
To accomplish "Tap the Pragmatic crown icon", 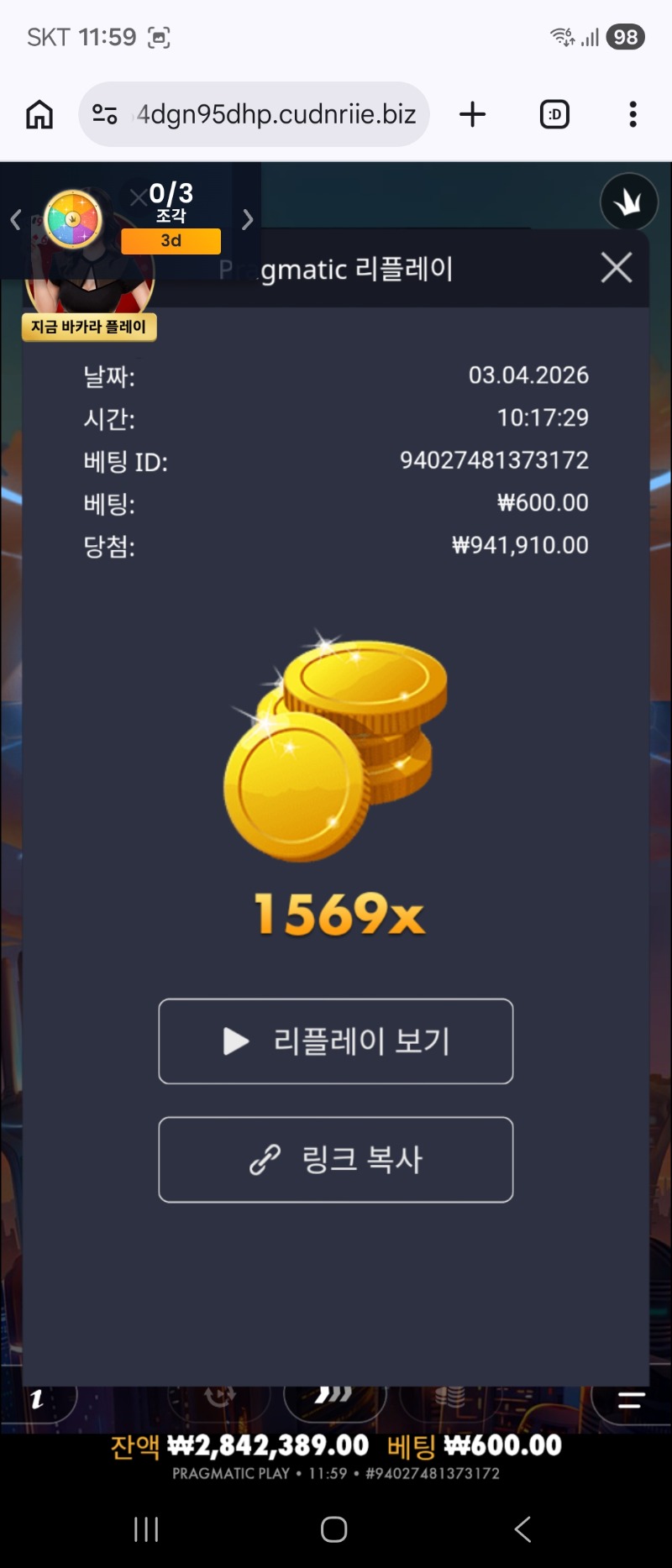I will point(628,202).
